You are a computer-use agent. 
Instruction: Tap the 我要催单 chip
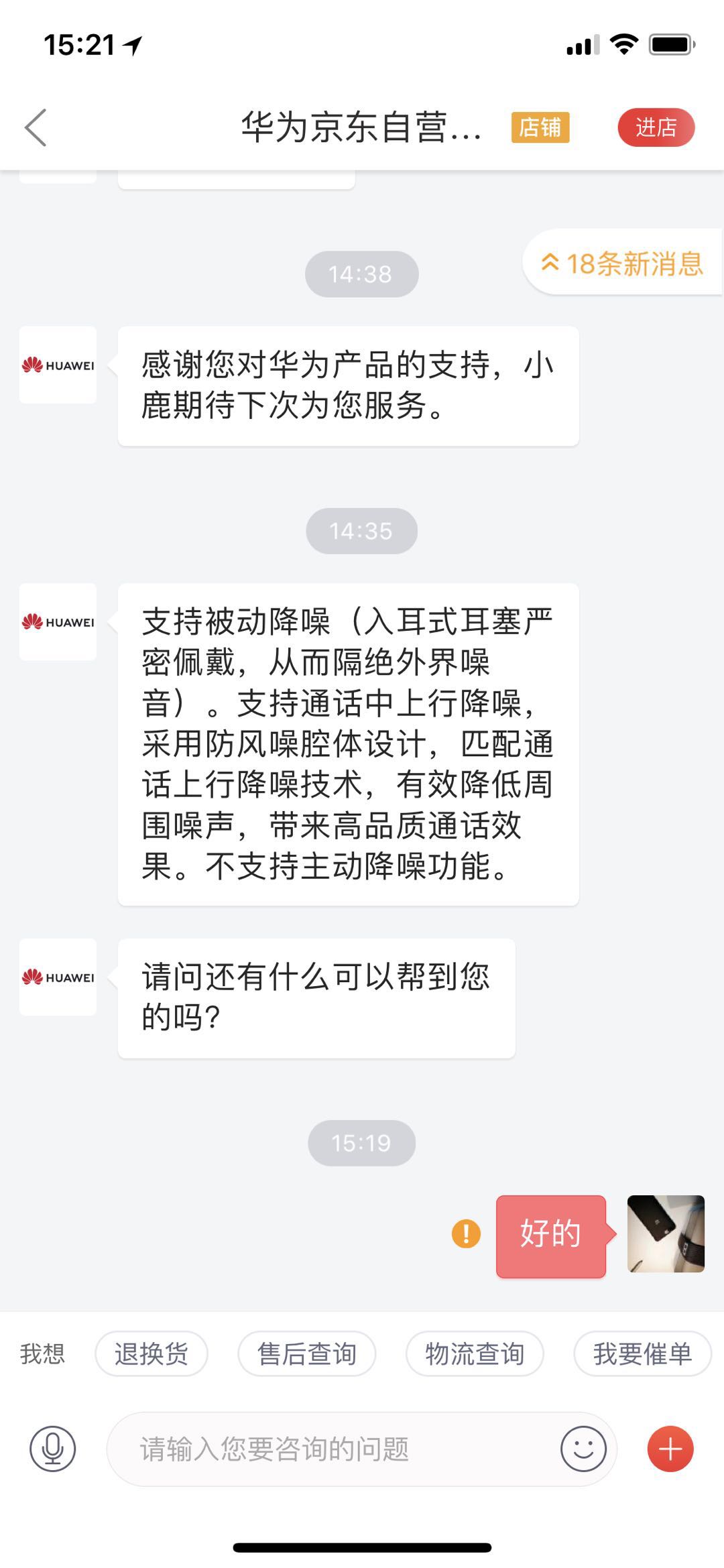(x=642, y=1354)
